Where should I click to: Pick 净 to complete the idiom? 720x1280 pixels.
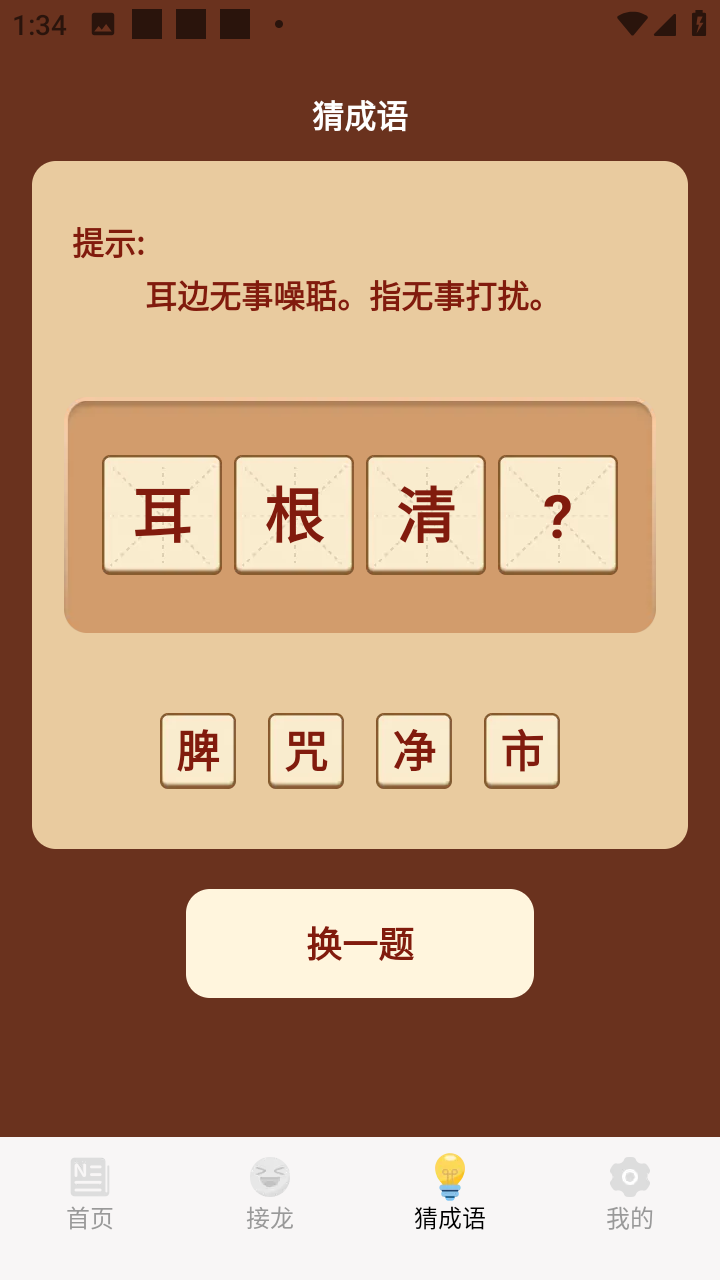(414, 750)
